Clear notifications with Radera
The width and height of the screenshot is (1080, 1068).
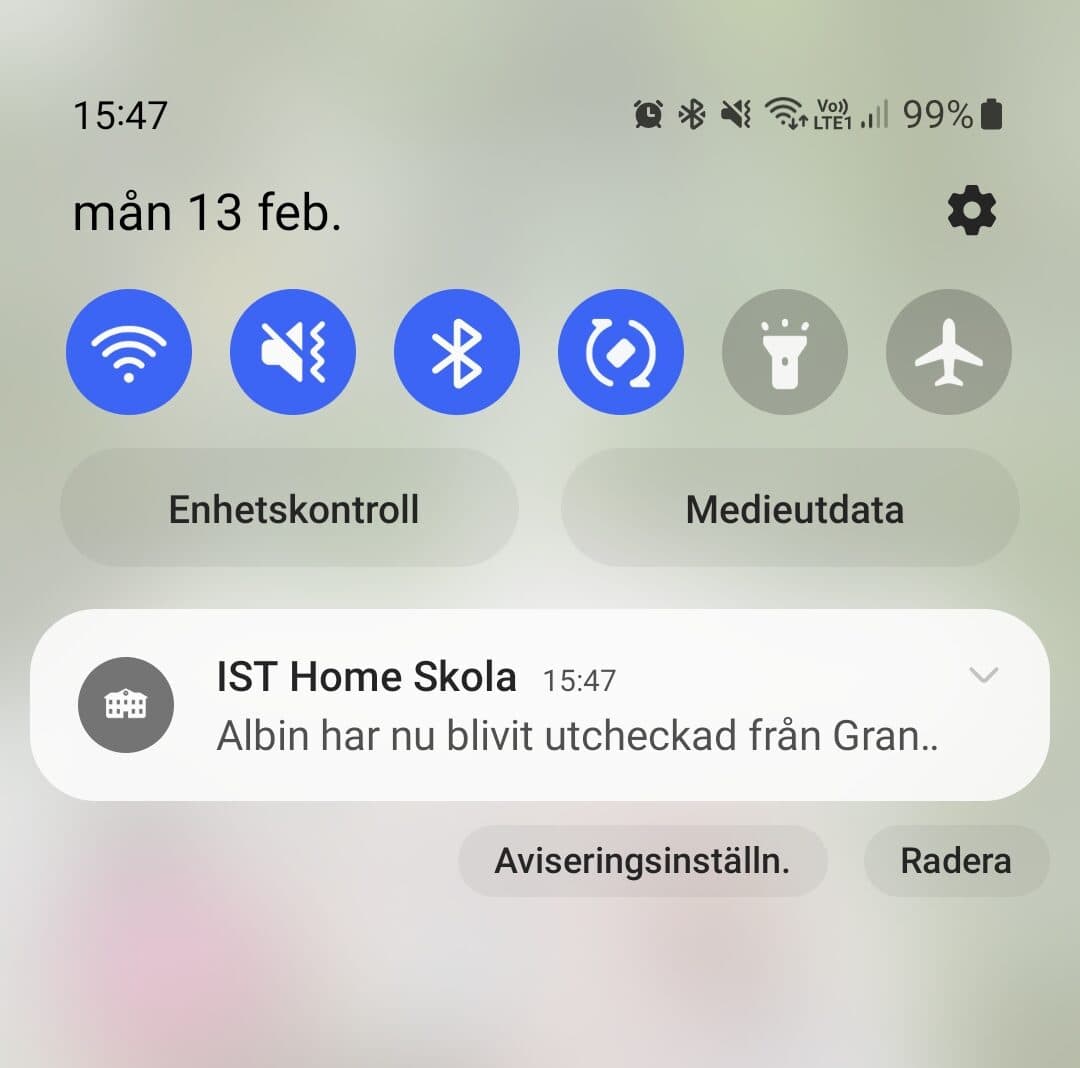[956, 861]
